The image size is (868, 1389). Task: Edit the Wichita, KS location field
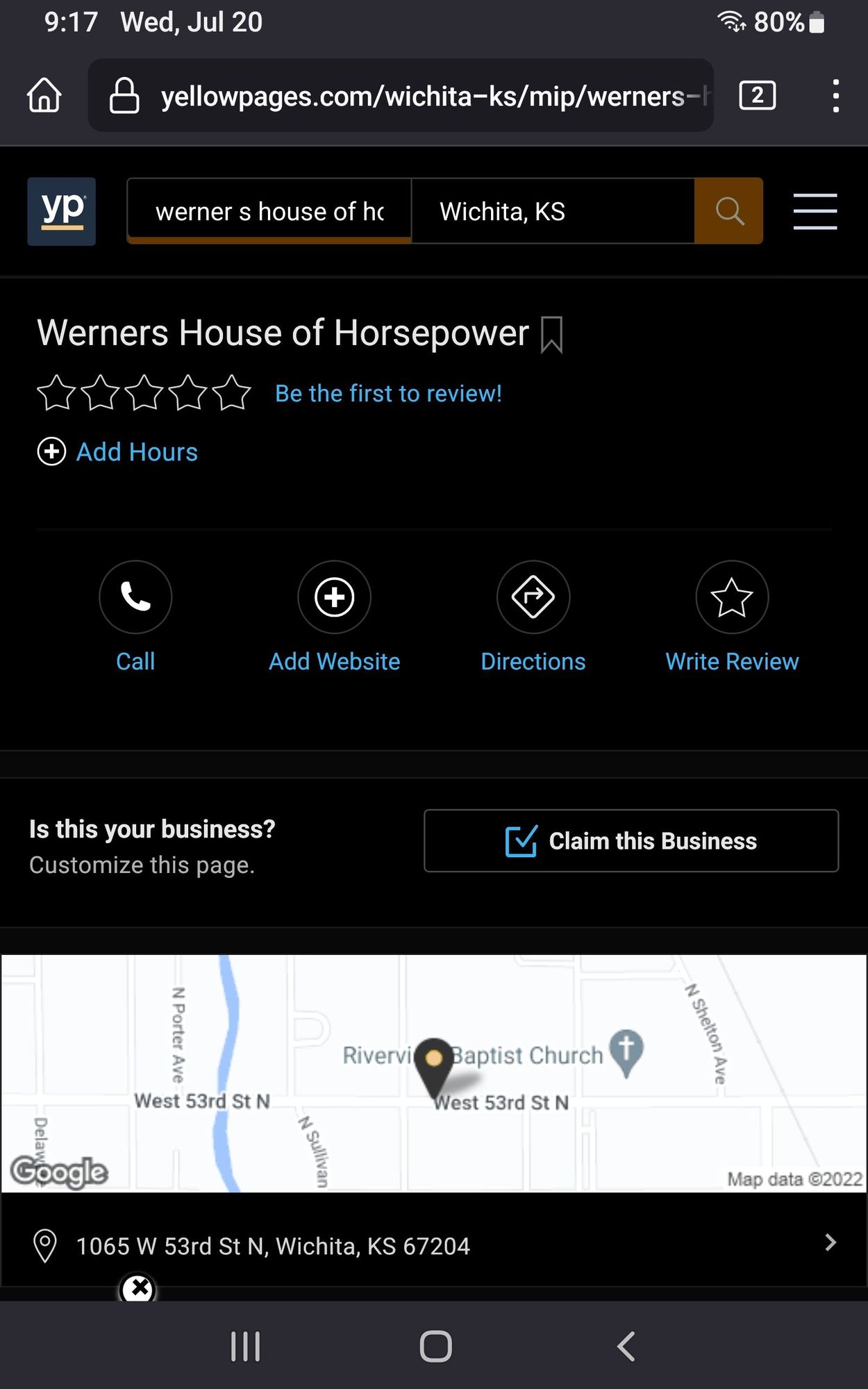[x=552, y=211]
